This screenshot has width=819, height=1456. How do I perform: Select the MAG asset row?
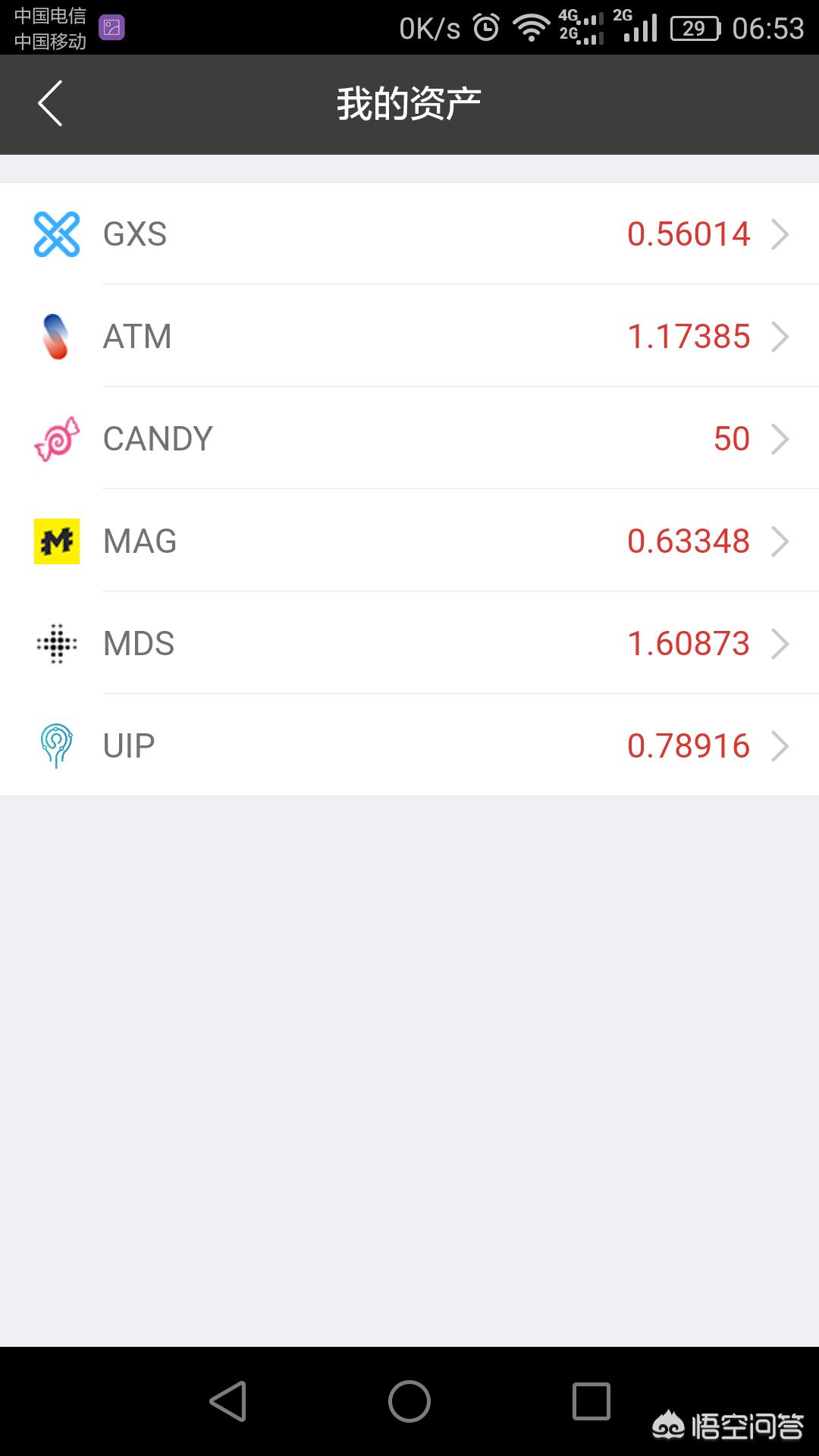409,541
